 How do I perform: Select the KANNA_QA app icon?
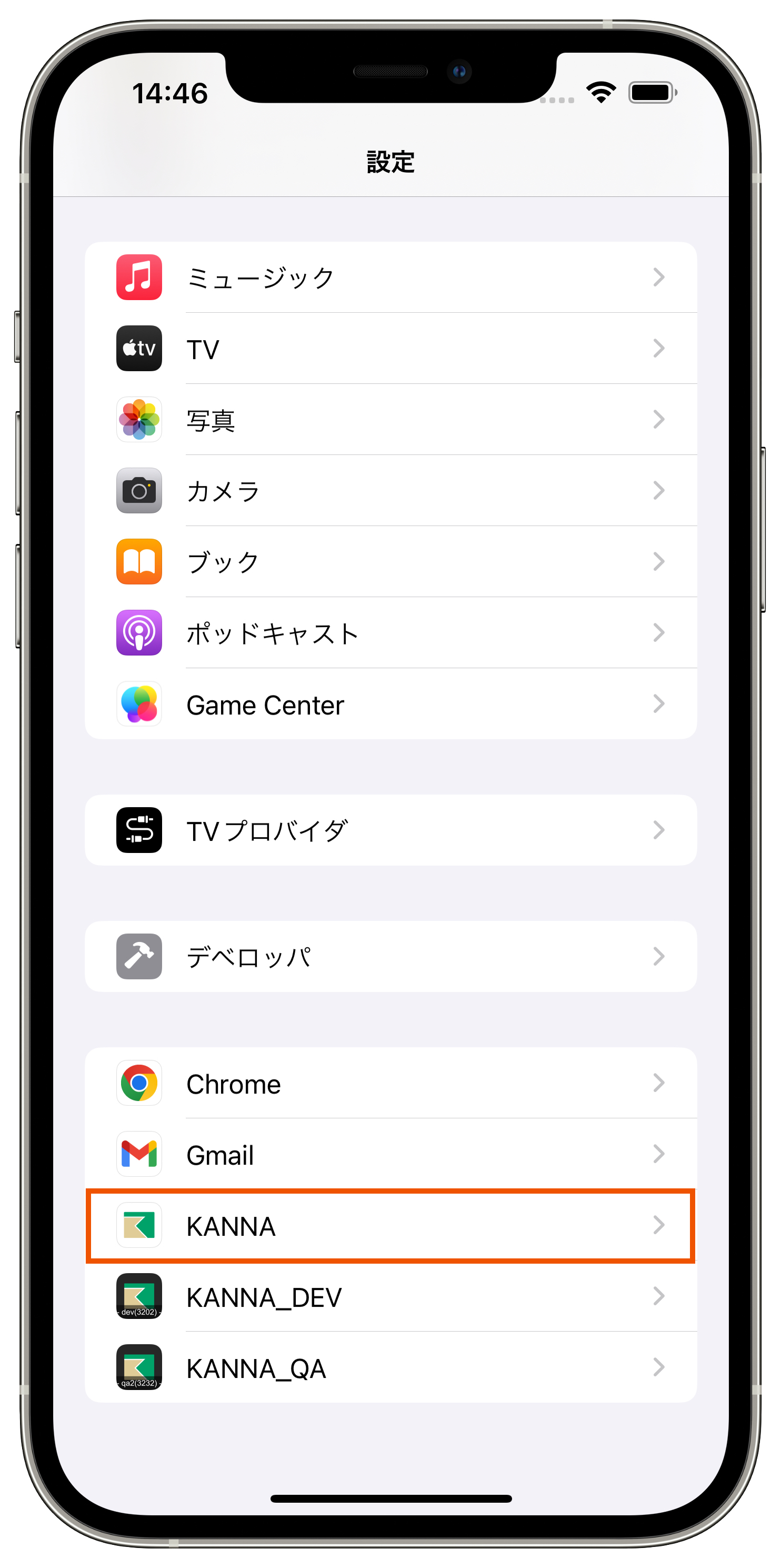139,1368
